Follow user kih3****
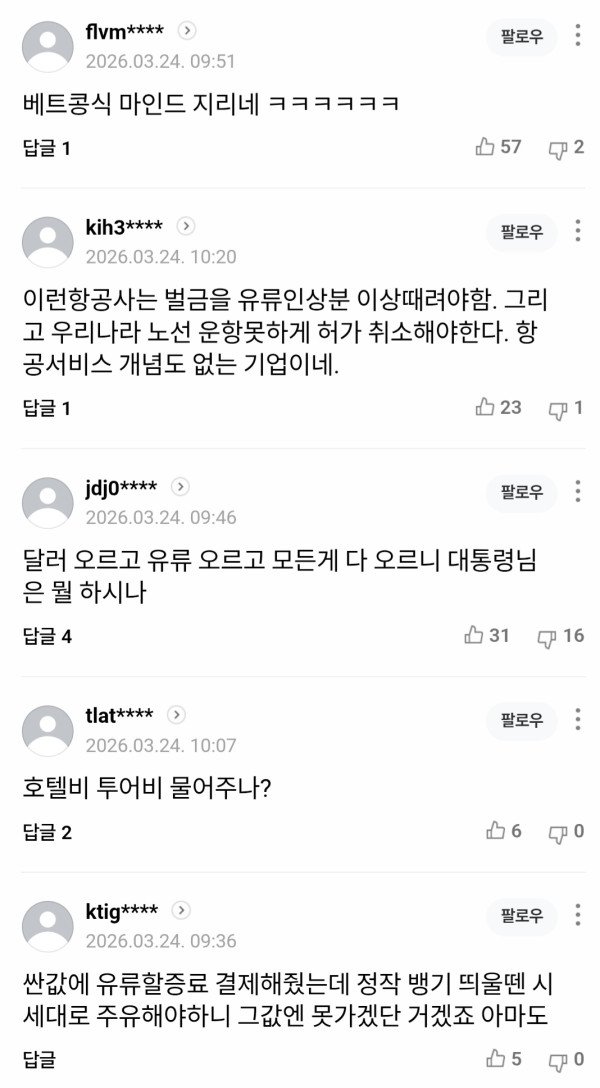600x1088 pixels. coord(522,233)
